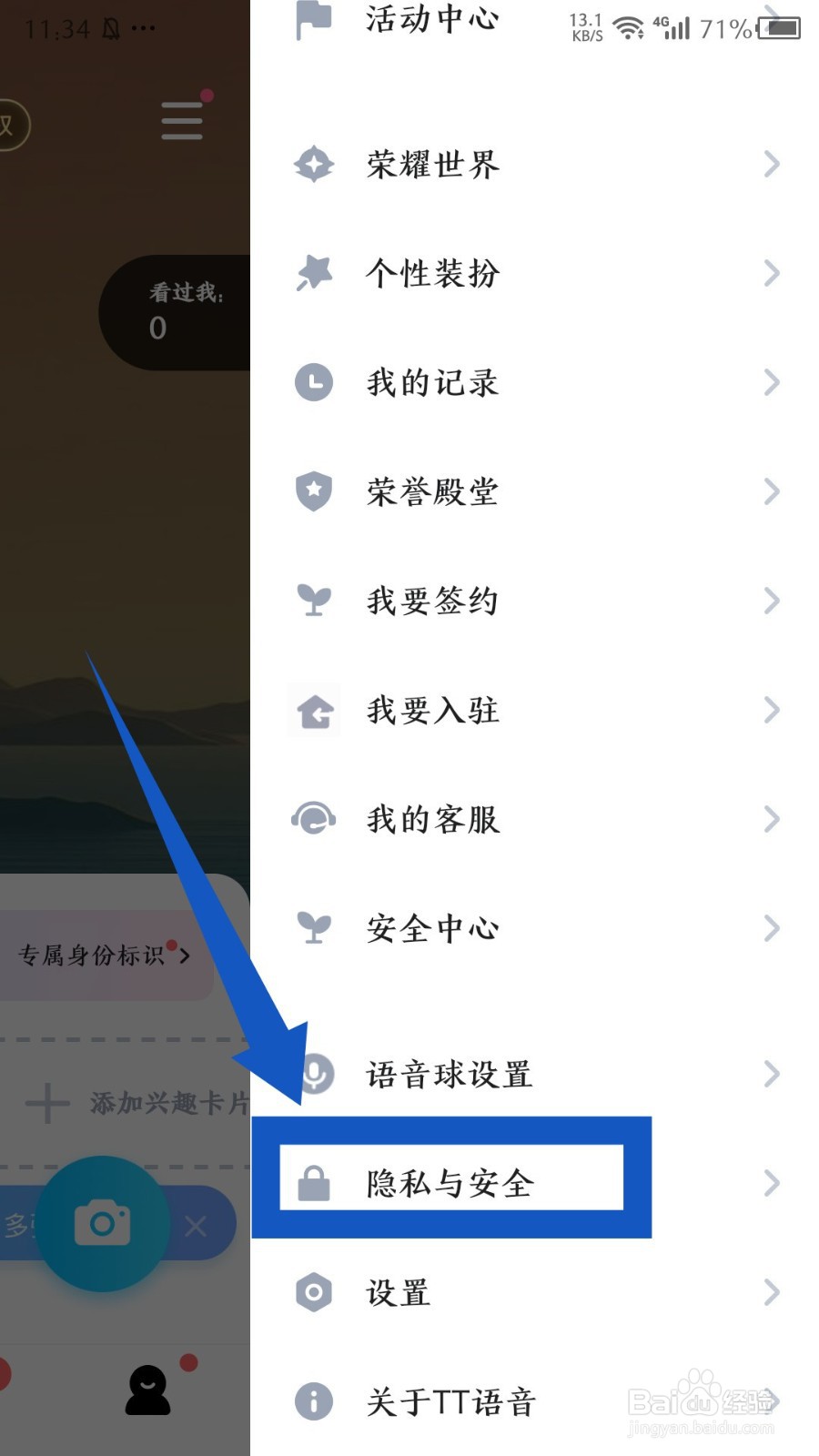The width and height of the screenshot is (819, 1456).
Task: Tap the house icon next to 我要入驻
Action: (x=313, y=711)
